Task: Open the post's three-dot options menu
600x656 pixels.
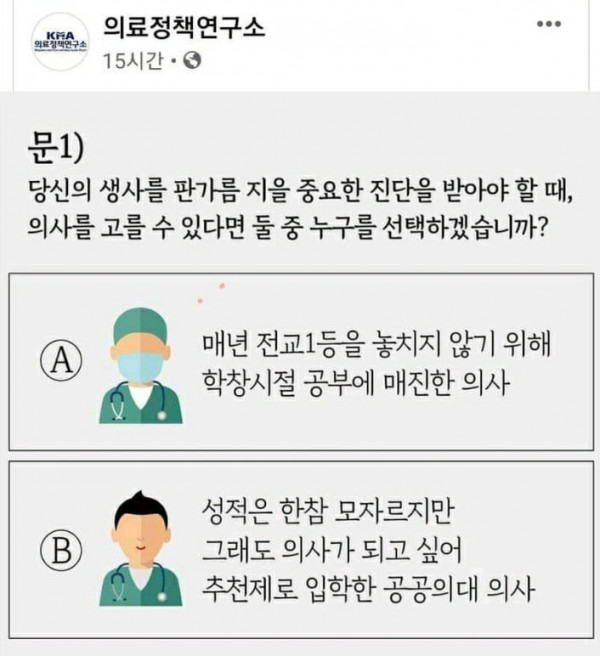Action: [550, 22]
